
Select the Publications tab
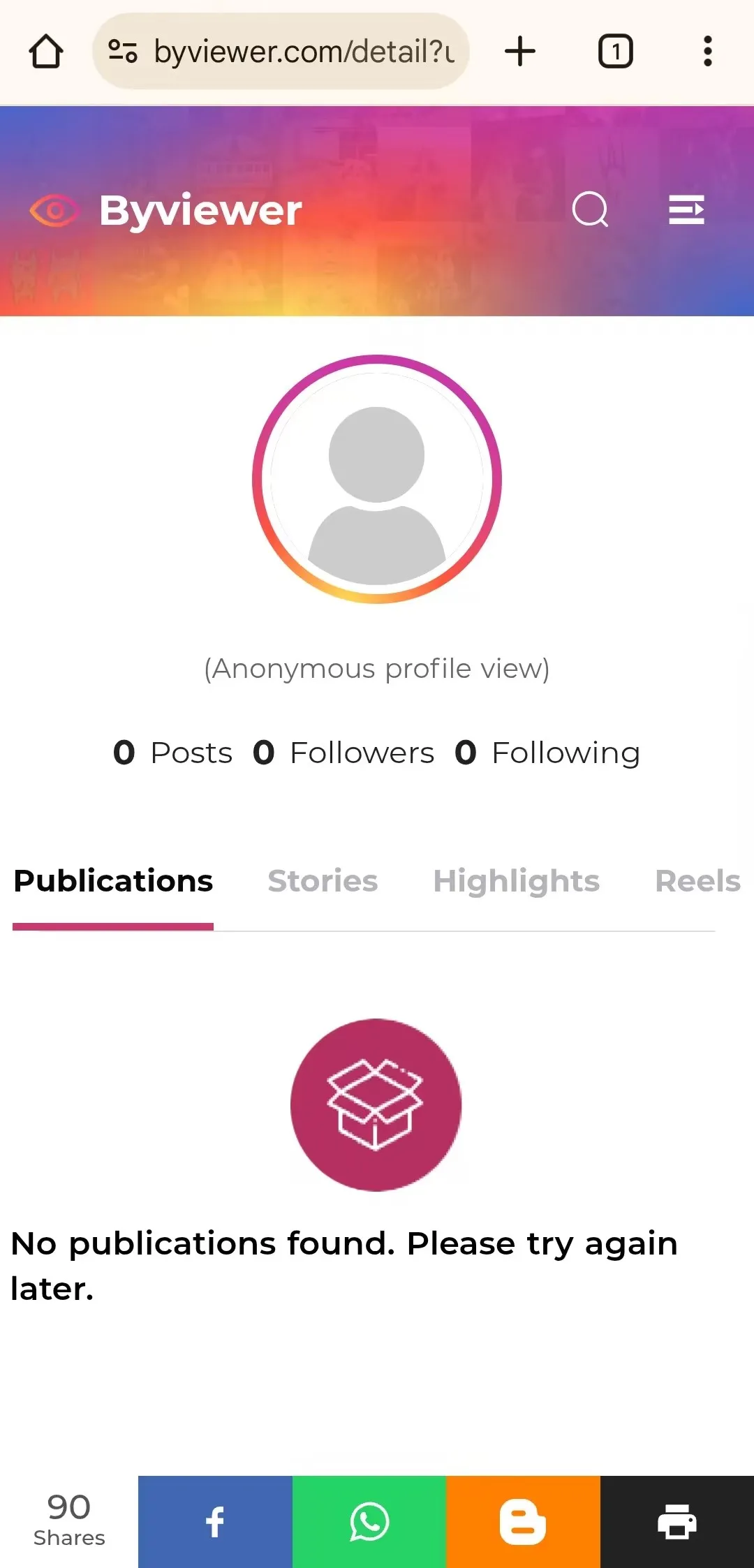click(x=113, y=881)
